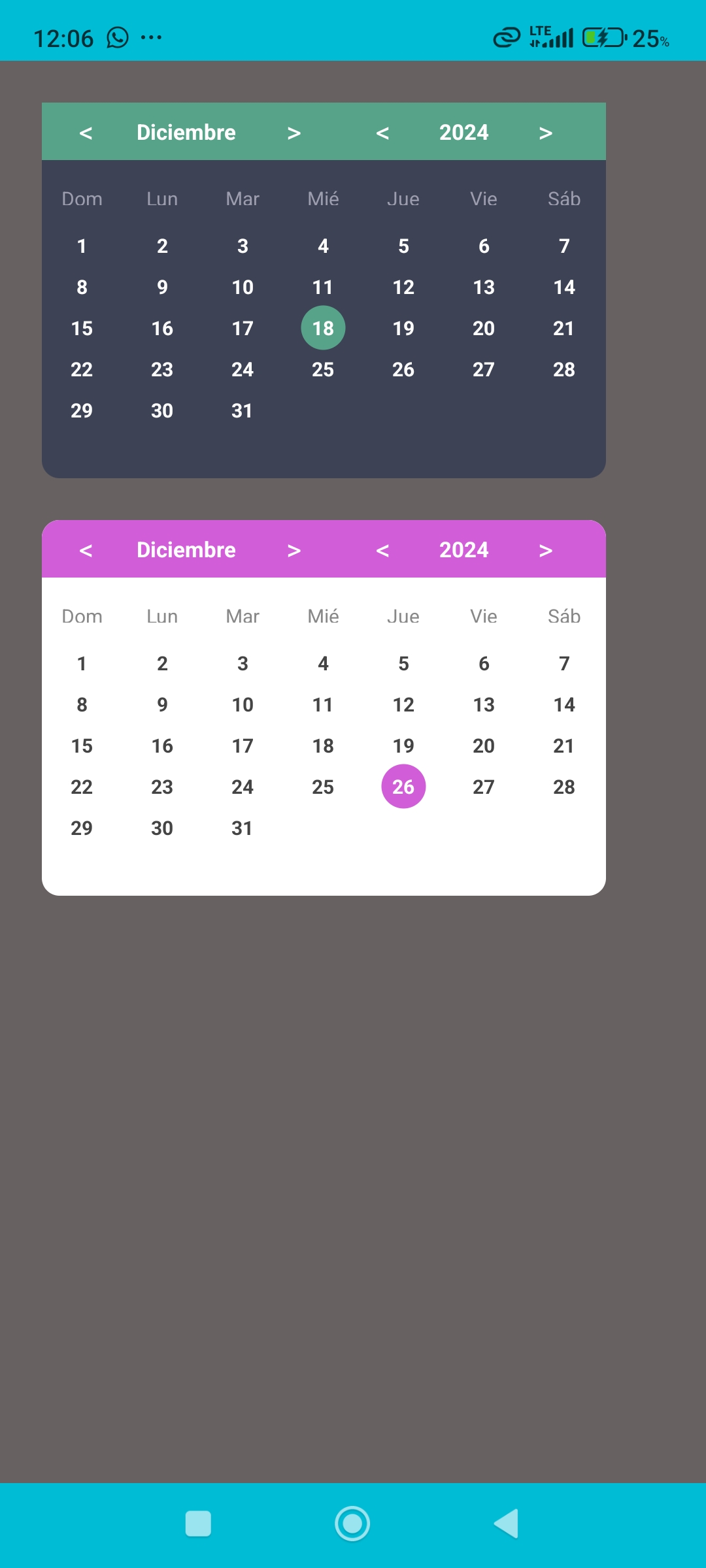Open WhatsApp from the status bar
Viewport: 706px width, 1568px height.
tap(116, 37)
